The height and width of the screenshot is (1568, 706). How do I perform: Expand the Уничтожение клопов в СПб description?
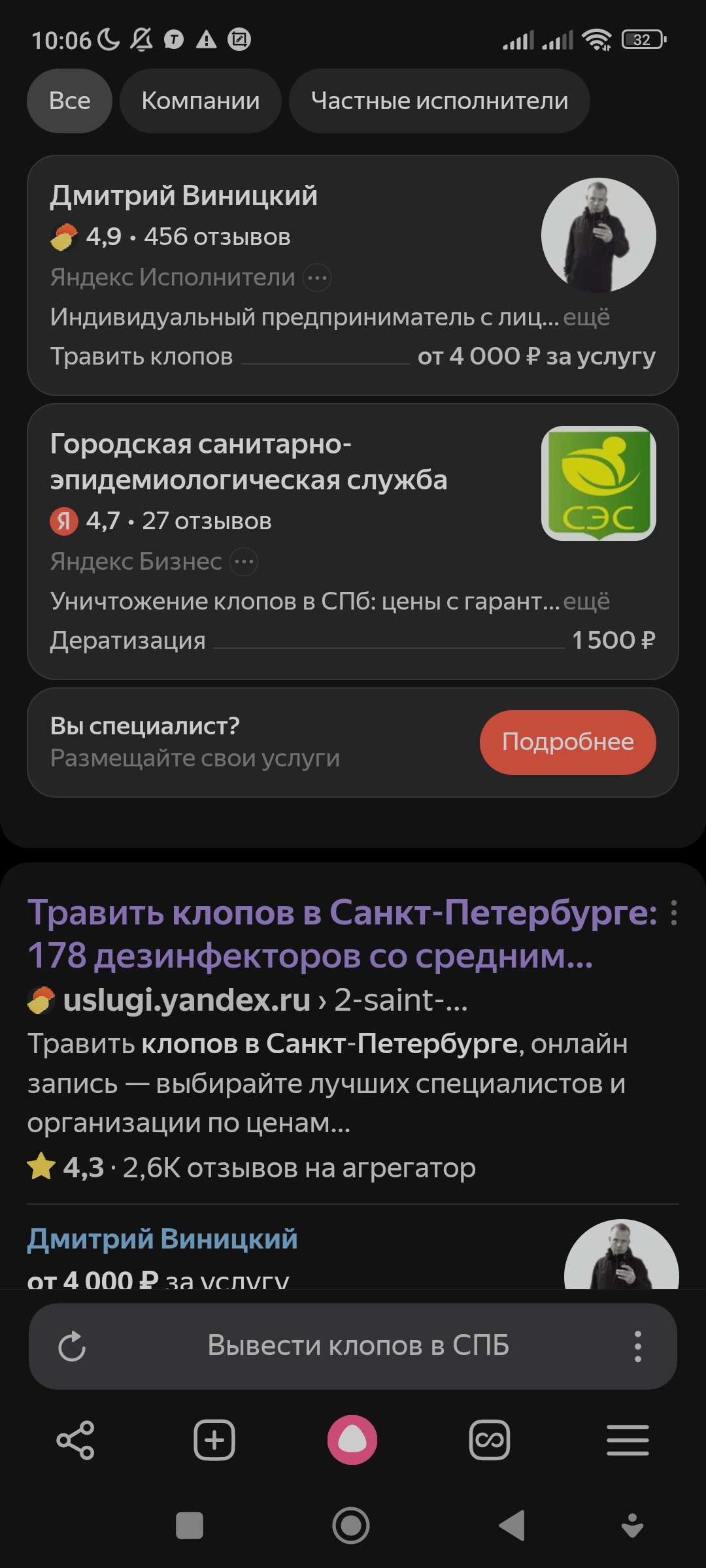(x=586, y=602)
